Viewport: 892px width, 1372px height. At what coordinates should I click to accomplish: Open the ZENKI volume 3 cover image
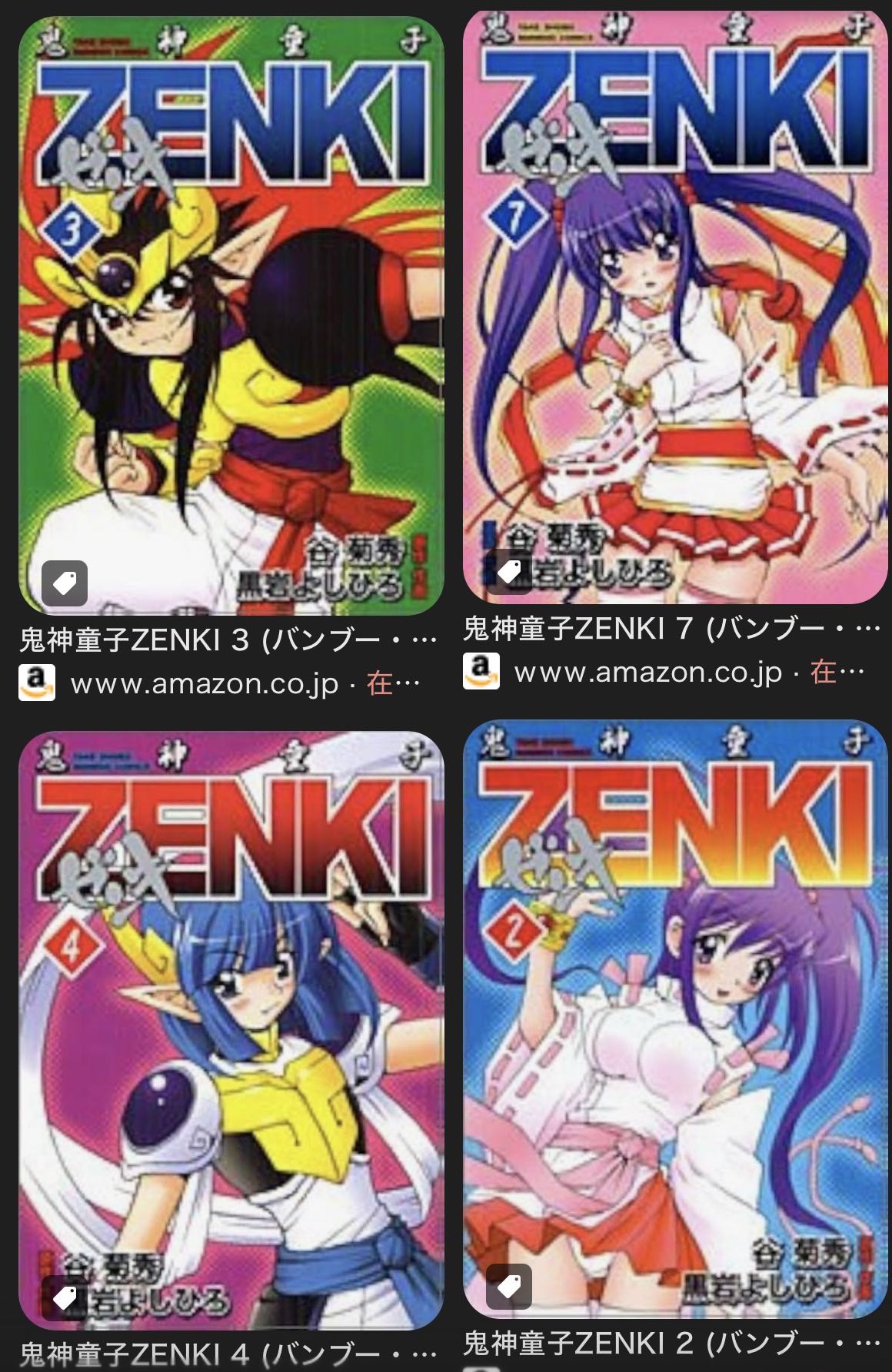pyautogui.click(x=231, y=315)
